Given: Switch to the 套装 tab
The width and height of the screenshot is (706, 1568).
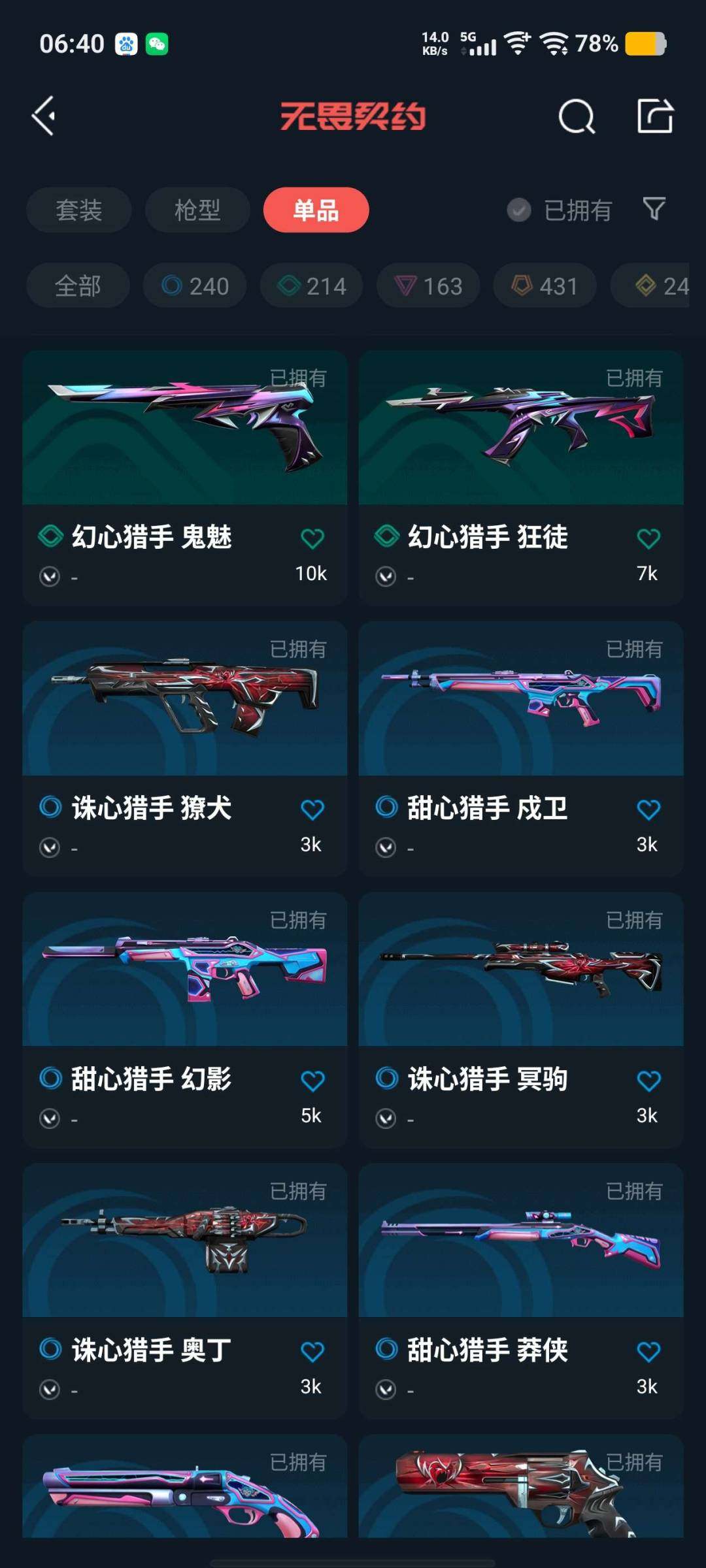Looking at the screenshot, I should [79, 210].
